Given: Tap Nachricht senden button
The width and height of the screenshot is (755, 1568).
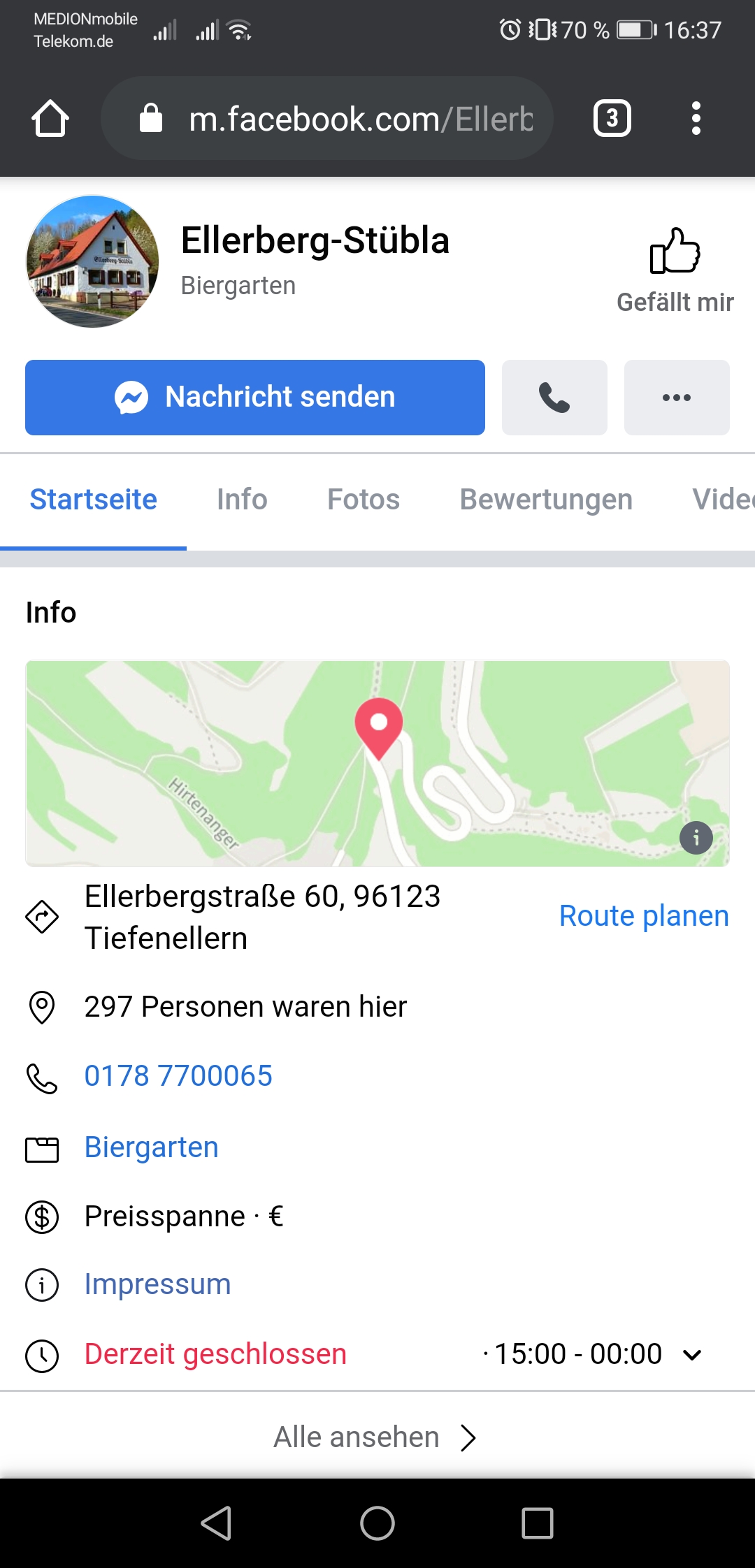Looking at the screenshot, I should click(x=255, y=398).
